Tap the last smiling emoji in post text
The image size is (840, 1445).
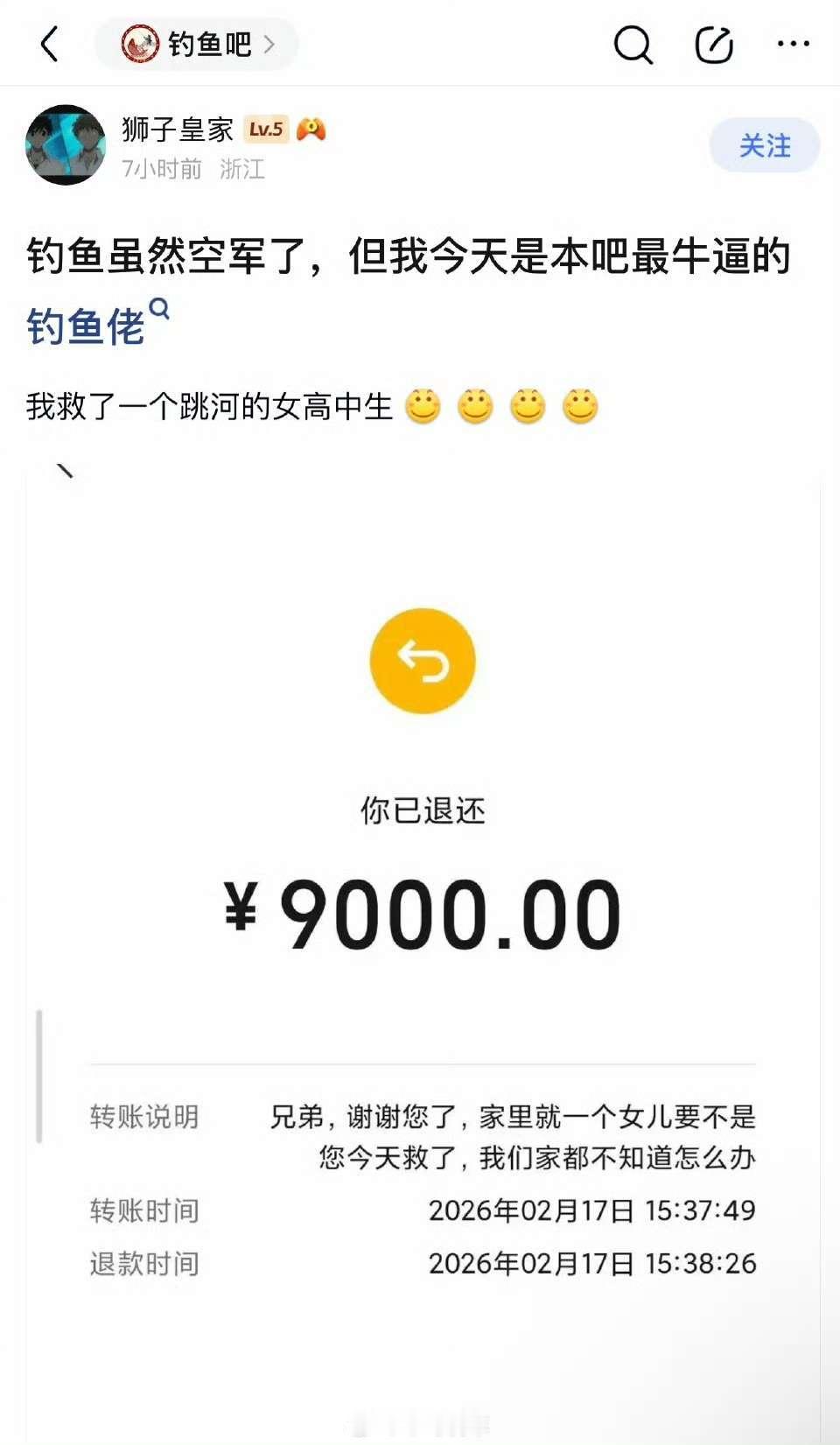pos(577,405)
